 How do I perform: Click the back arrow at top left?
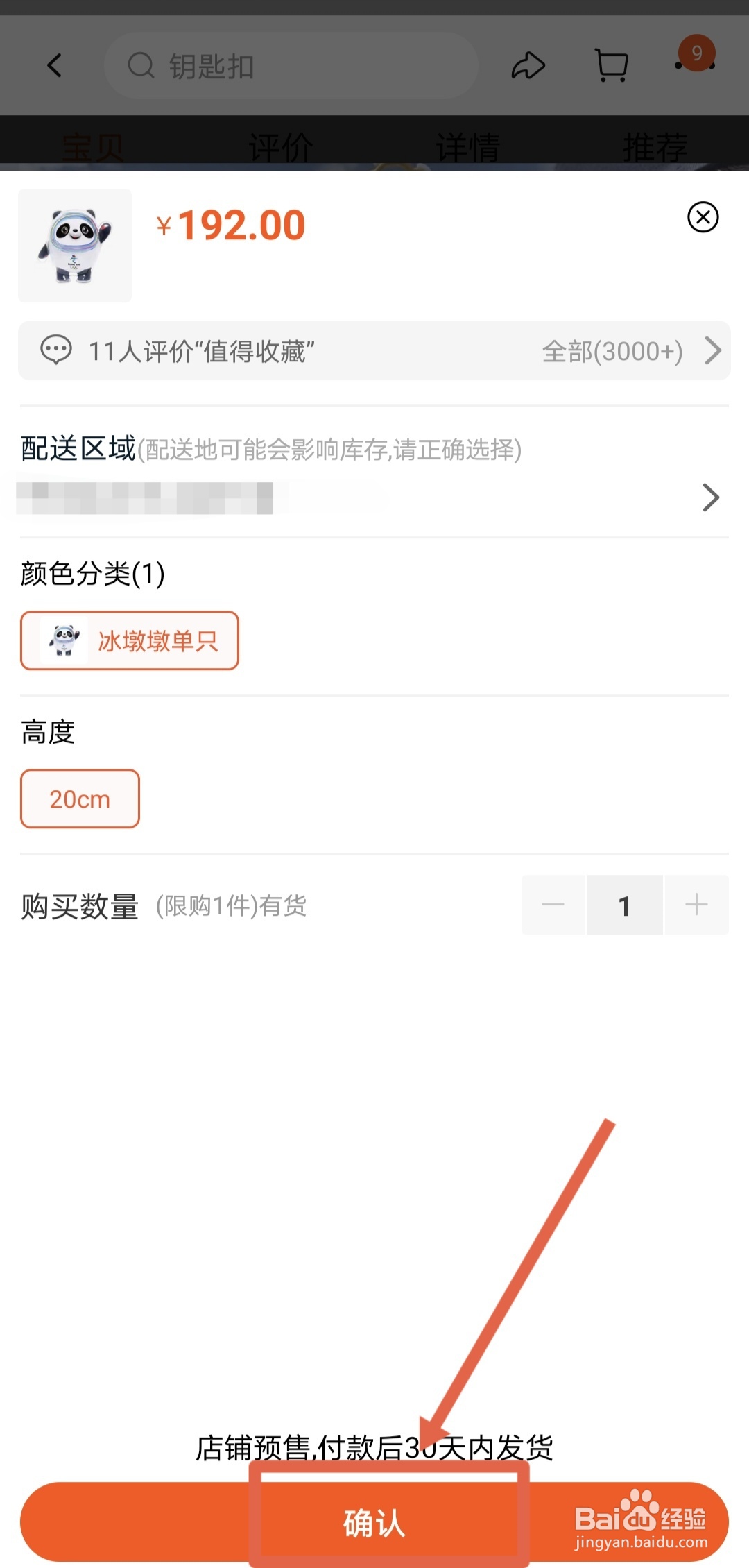[54, 65]
